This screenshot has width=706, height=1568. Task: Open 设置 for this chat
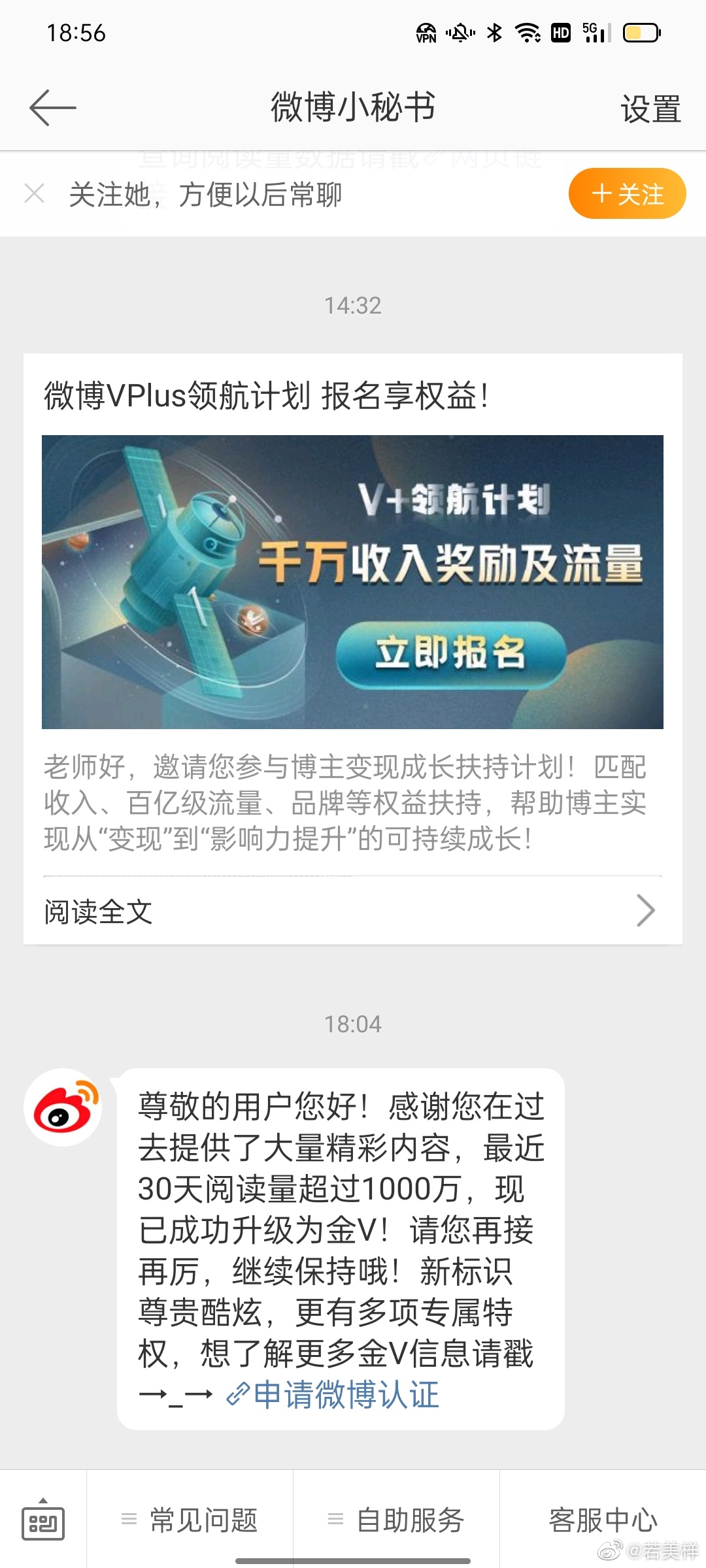[650, 109]
